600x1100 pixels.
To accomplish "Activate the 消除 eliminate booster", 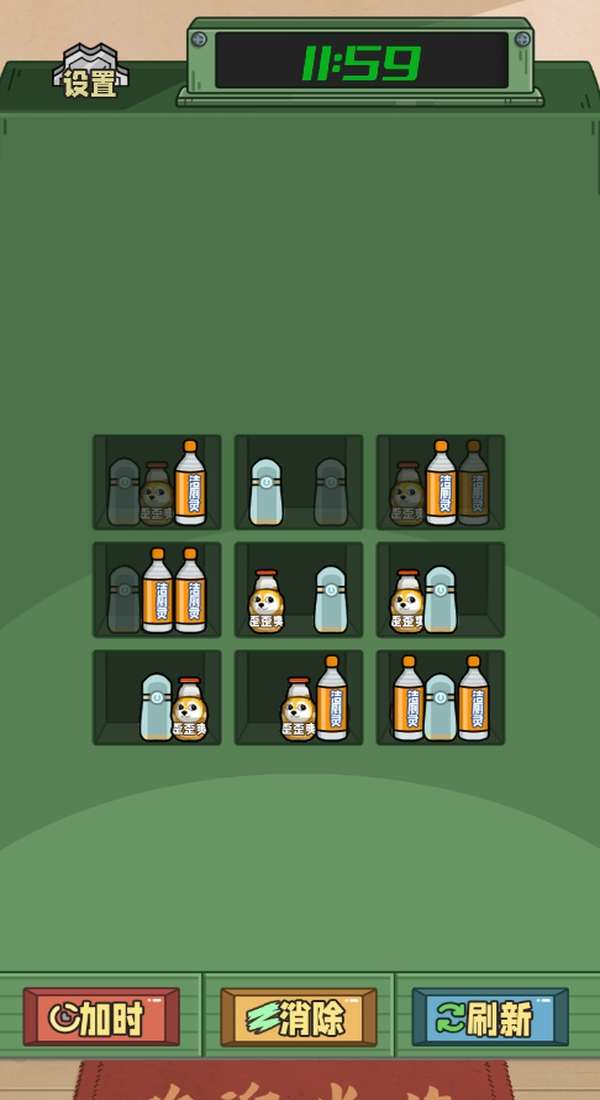I will point(299,1018).
